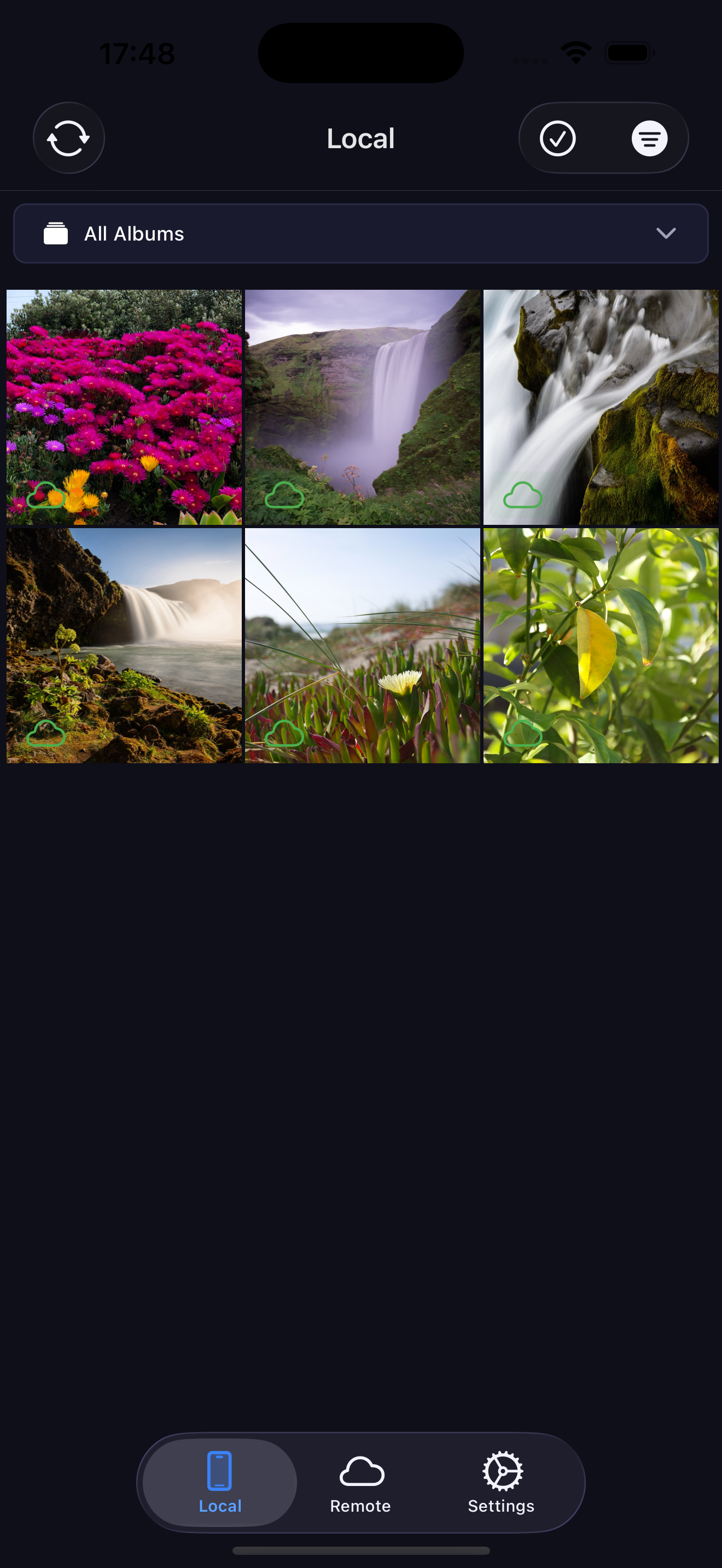The image size is (722, 1568).
Task: Open the pink flowers photo
Action: click(x=124, y=407)
